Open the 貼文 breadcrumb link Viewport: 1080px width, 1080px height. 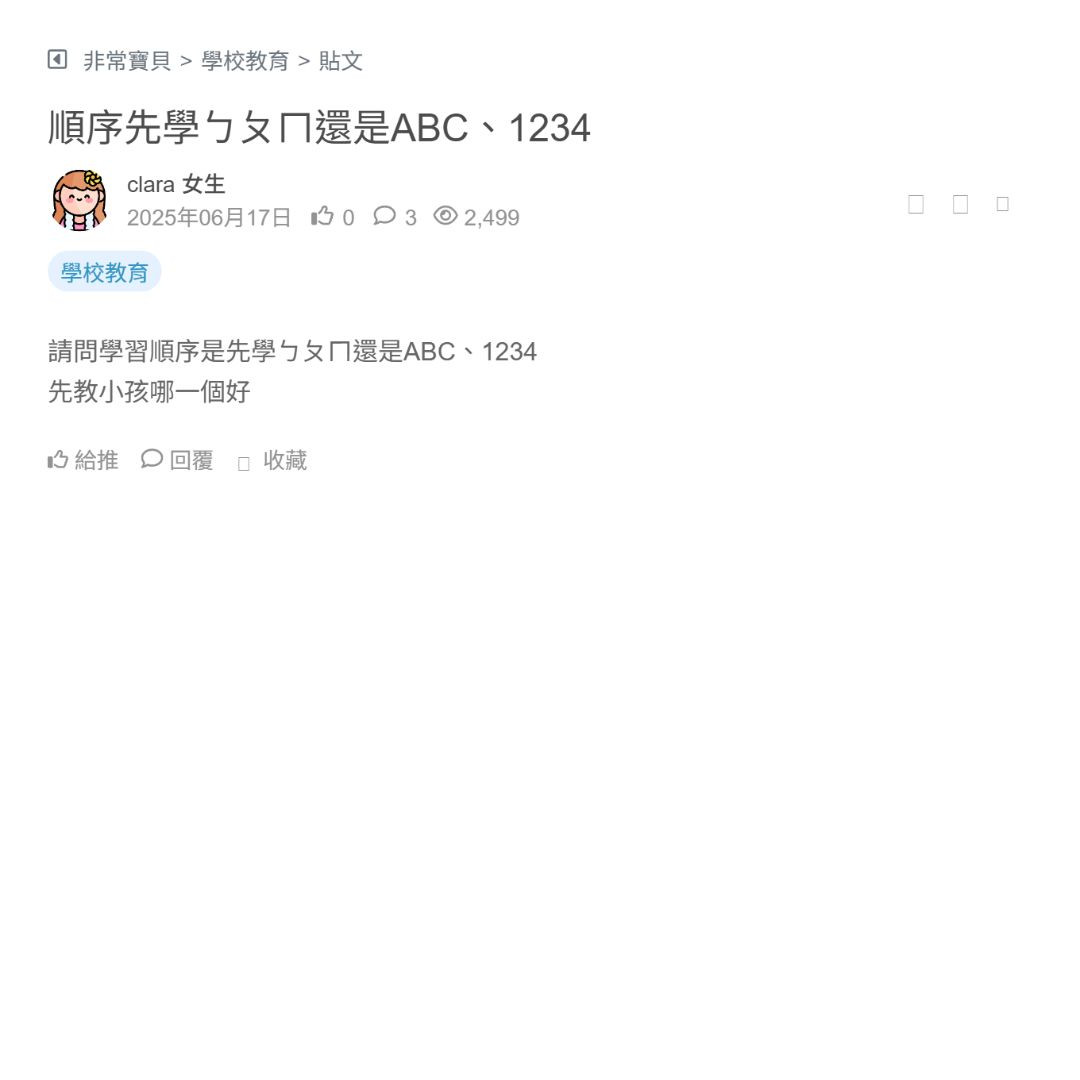[x=341, y=61]
